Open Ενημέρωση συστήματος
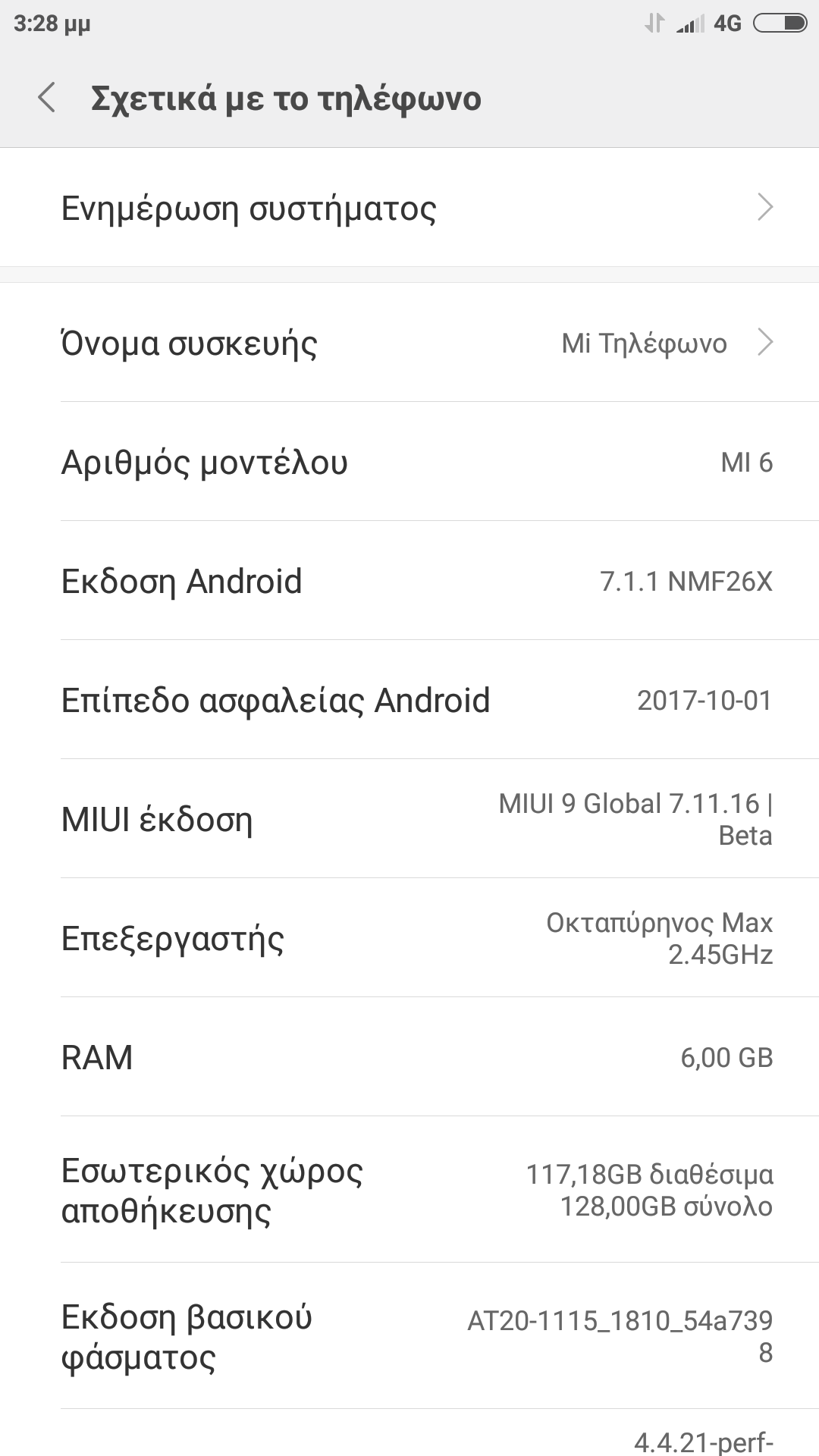The width and height of the screenshot is (819, 1456). point(409,208)
